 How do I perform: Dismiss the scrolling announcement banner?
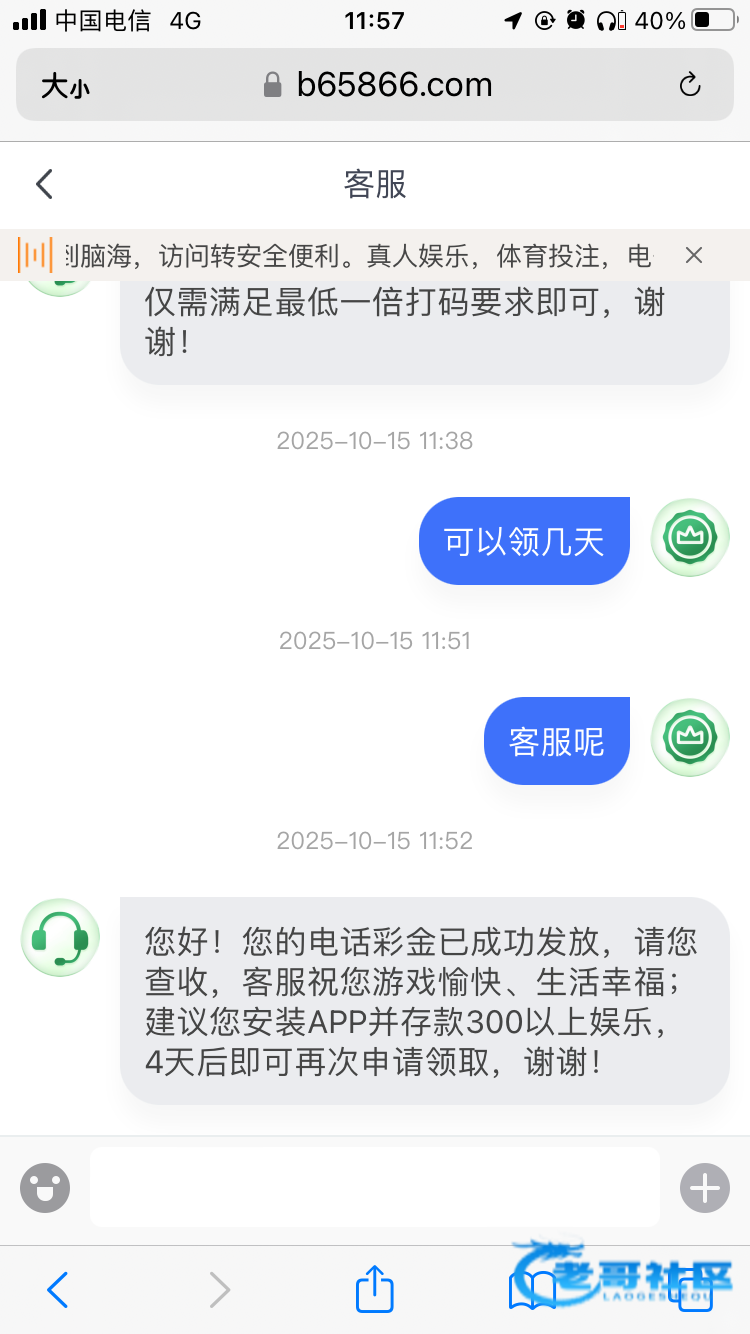(694, 256)
